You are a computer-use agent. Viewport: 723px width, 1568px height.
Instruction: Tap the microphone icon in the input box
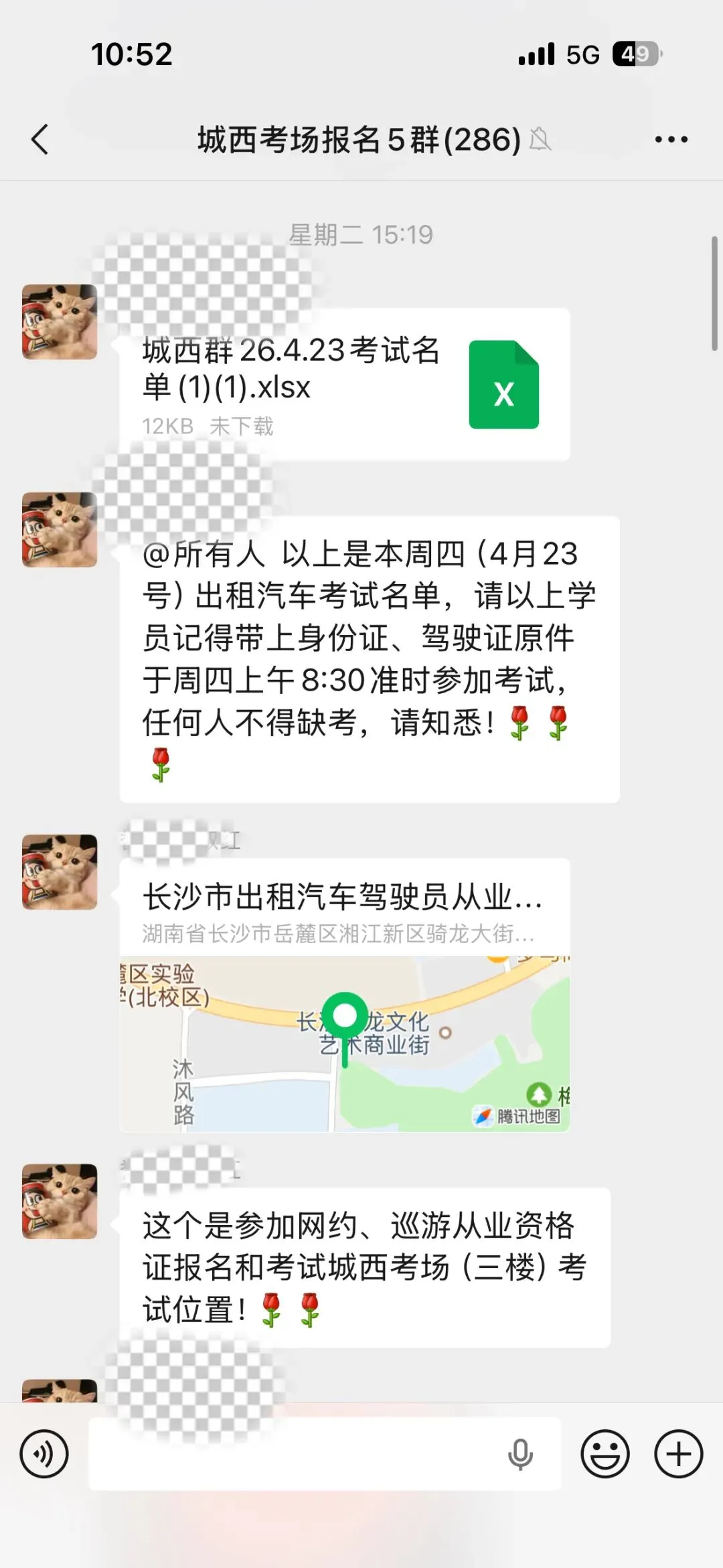click(520, 1454)
